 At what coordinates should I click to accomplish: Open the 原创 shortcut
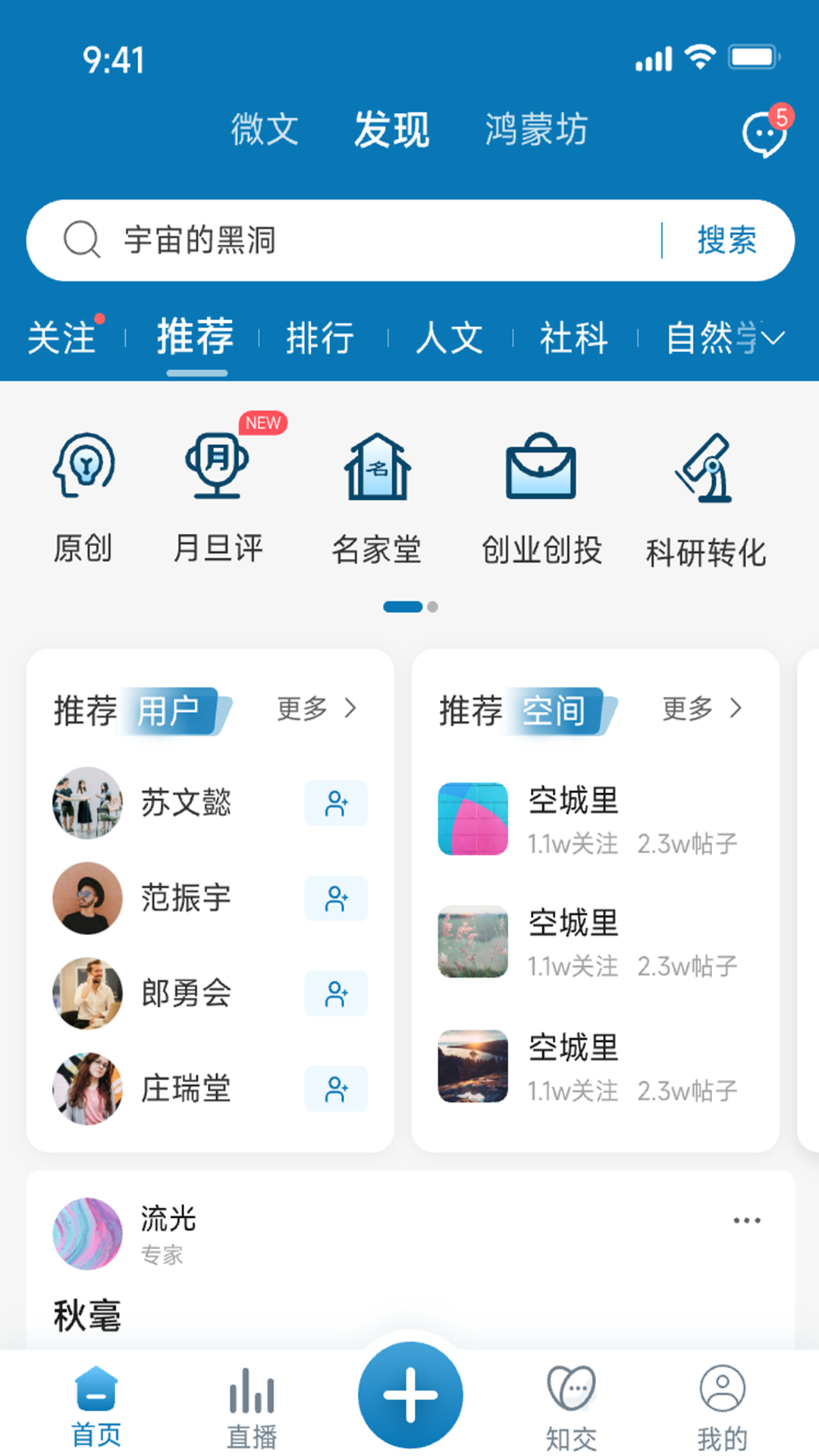[83, 497]
